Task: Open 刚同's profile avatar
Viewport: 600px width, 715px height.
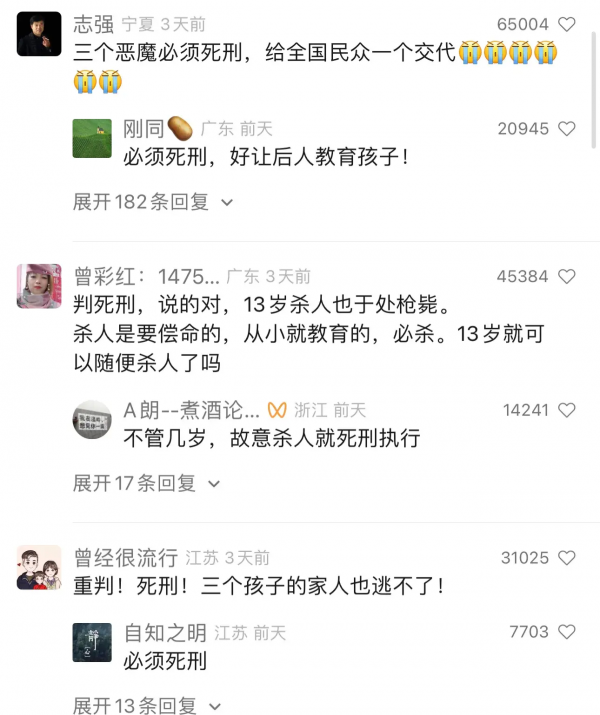Action: point(92,139)
